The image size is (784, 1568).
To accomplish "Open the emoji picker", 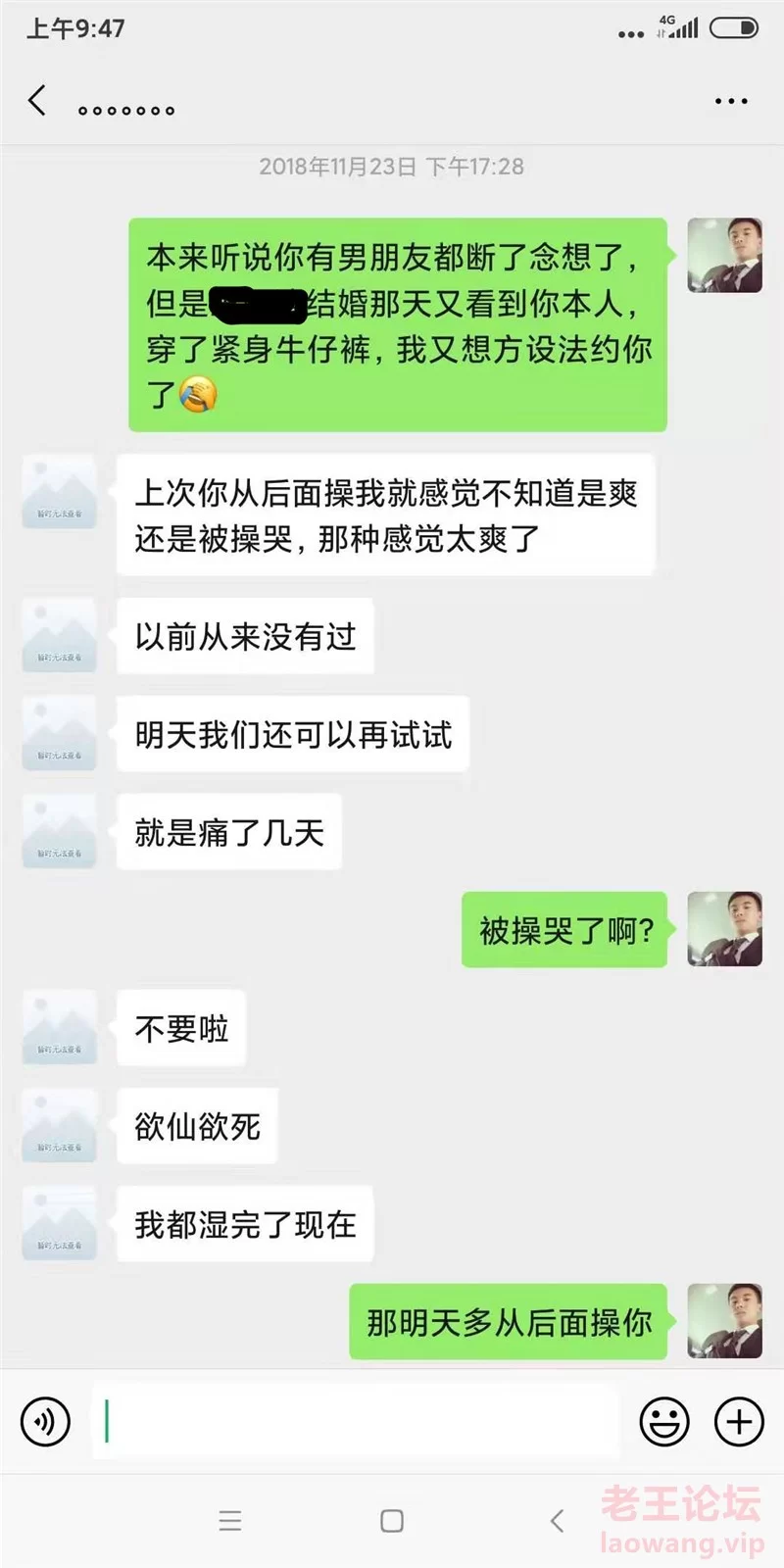I will 664,1422.
